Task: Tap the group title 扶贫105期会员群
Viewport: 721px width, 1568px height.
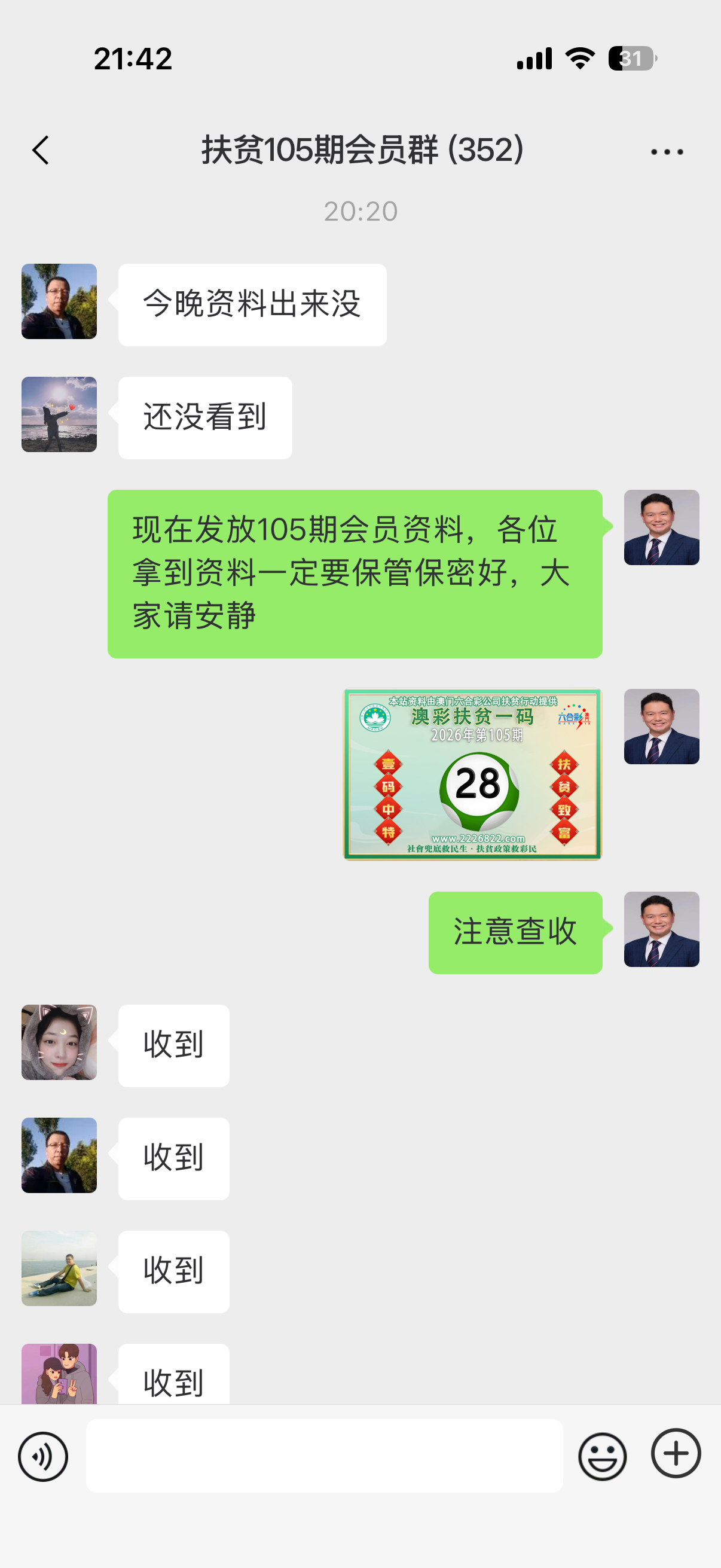Action: tap(362, 150)
